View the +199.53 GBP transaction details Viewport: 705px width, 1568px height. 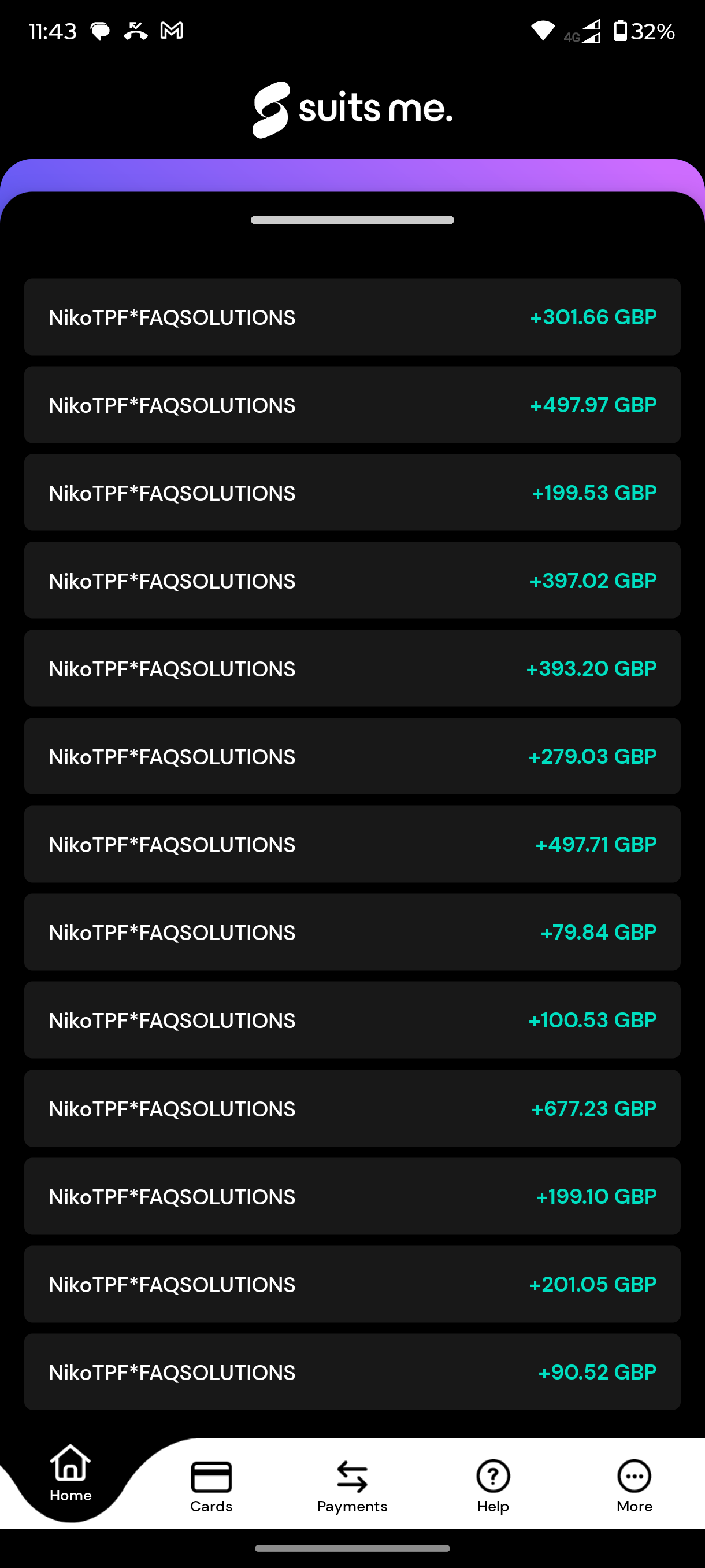(x=352, y=493)
